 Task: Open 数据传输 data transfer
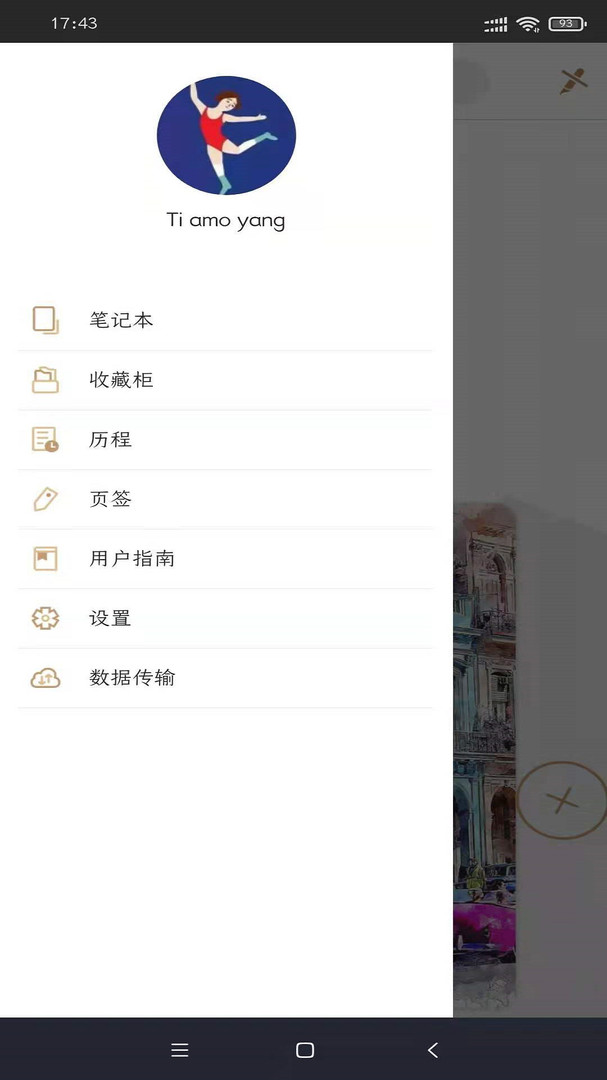(132, 677)
